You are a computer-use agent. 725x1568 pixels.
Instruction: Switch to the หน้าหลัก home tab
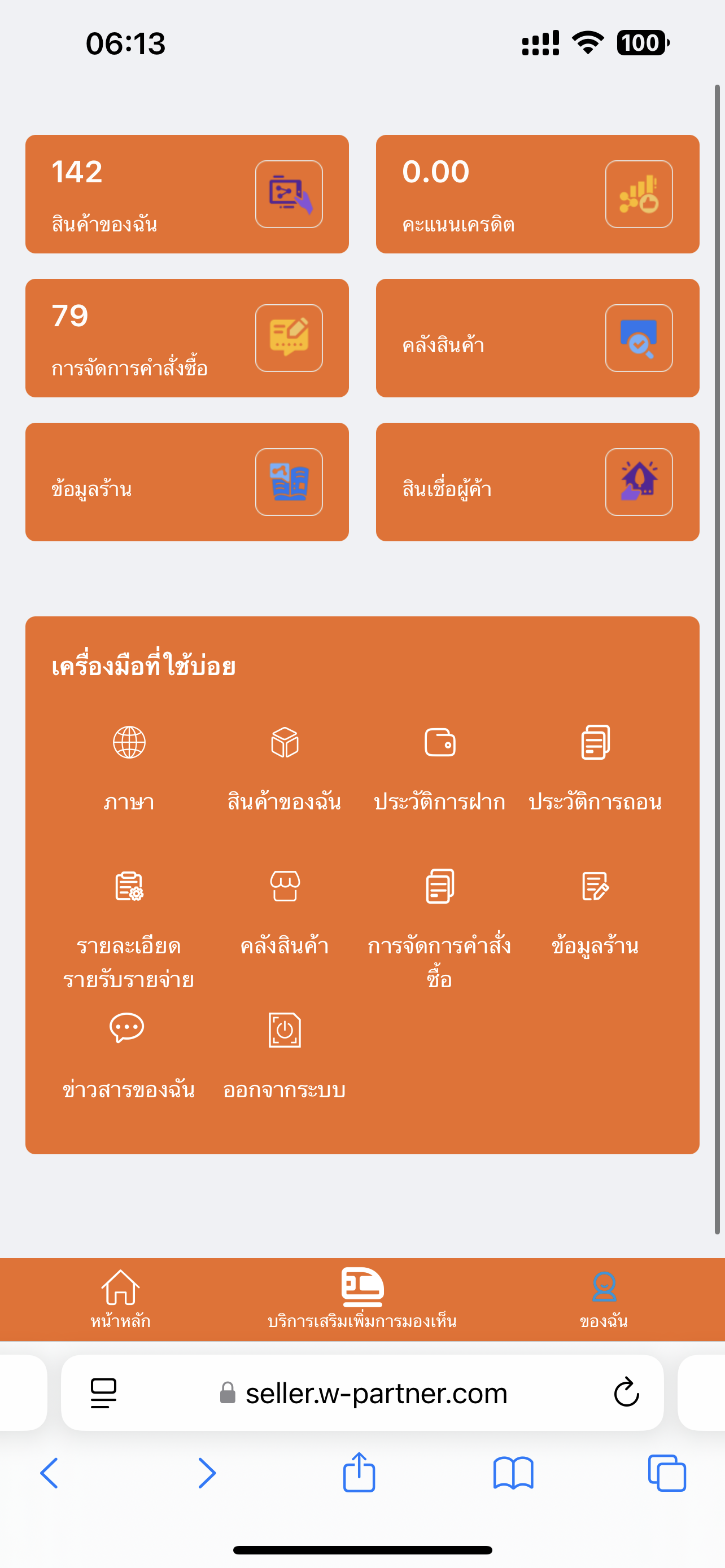[120, 1299]
